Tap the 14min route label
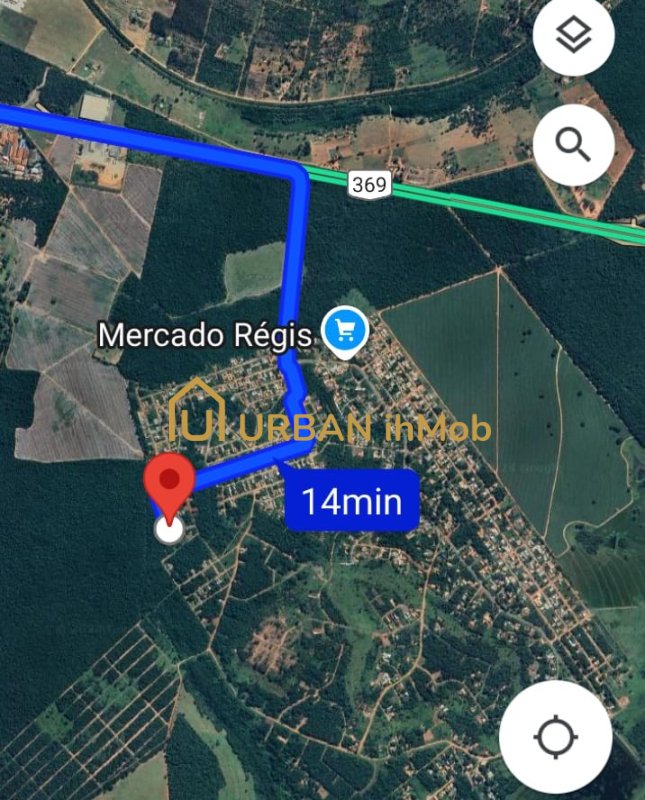The height and width of the screenshot is (800, 645). point(351,499)
